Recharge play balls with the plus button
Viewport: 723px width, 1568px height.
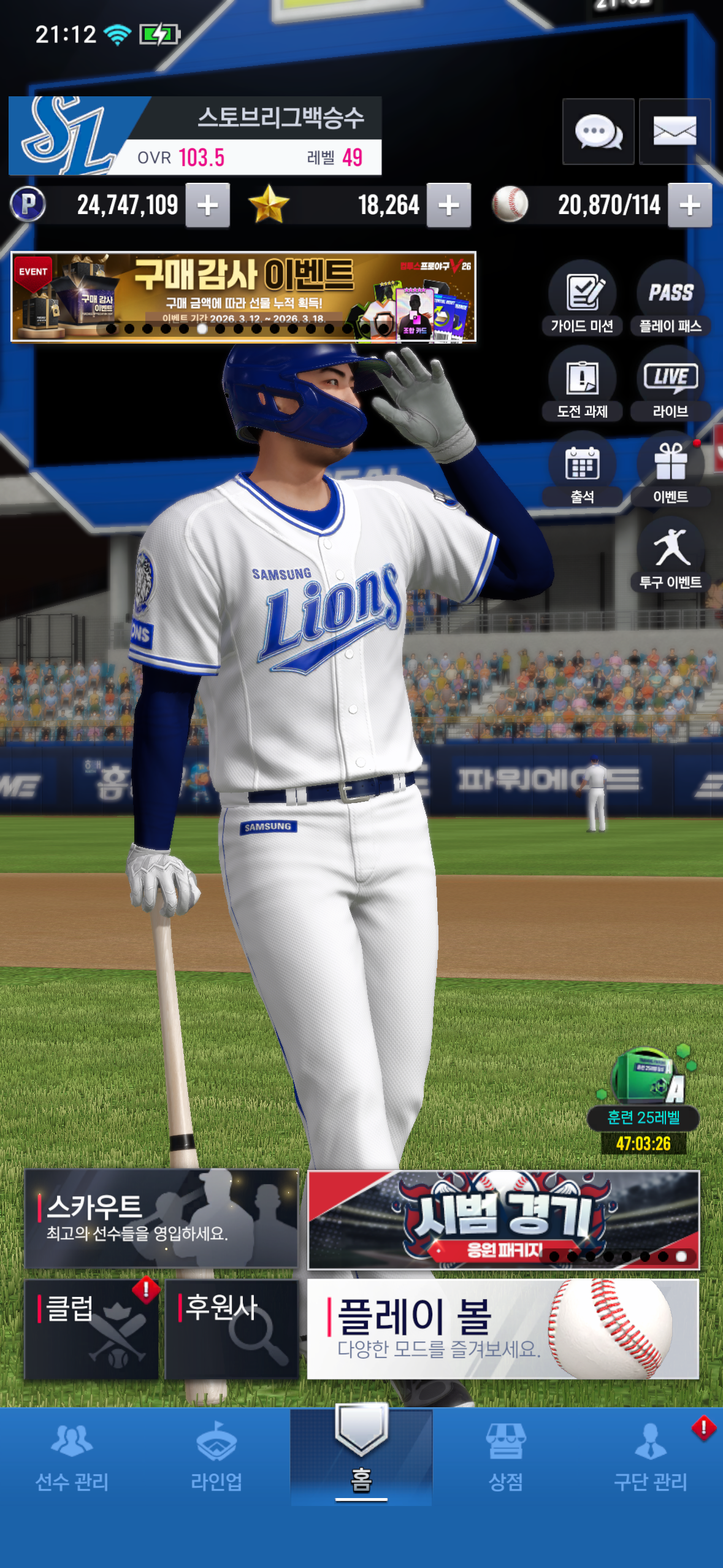[x=690, y=206]
